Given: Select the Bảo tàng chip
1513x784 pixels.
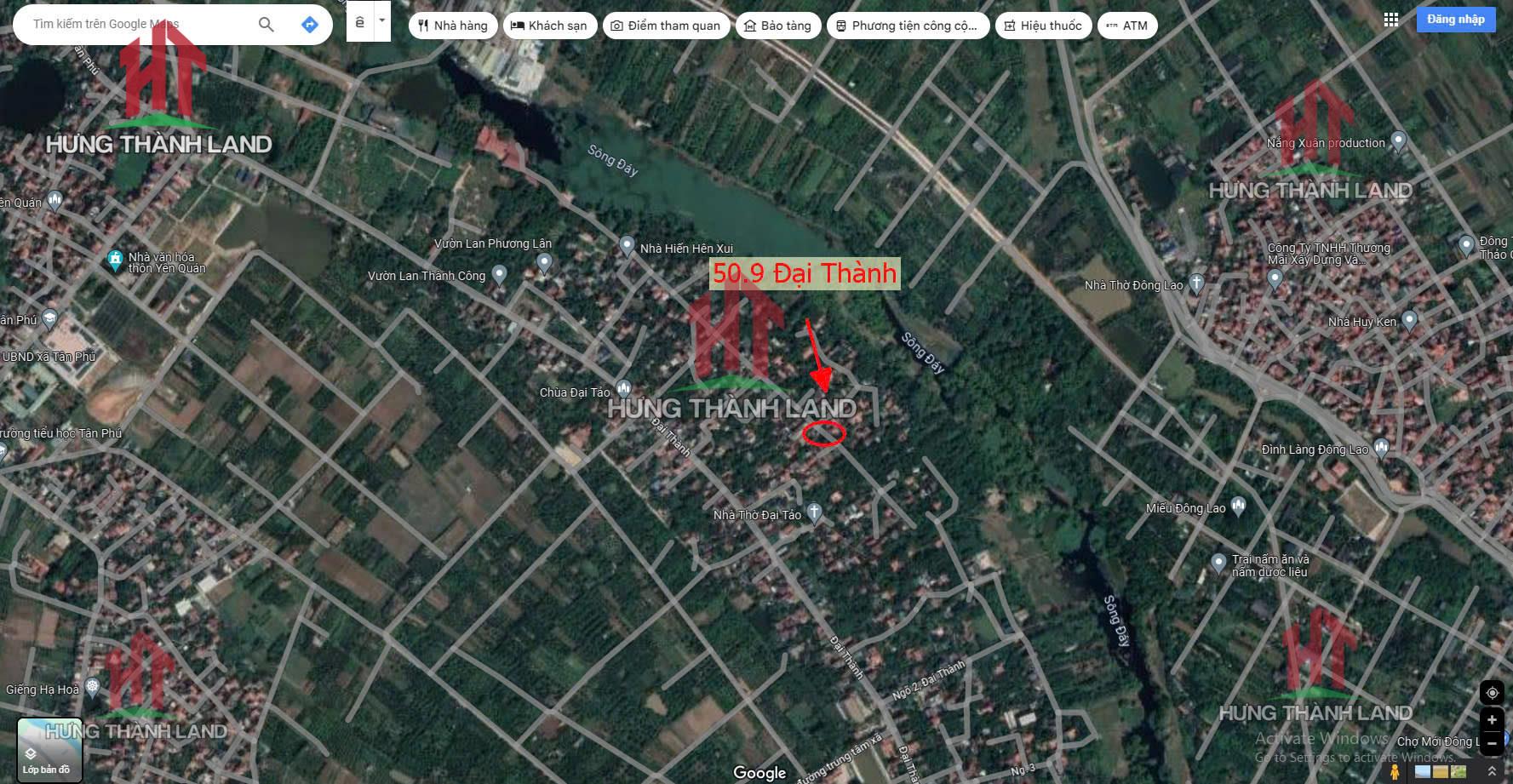Looking at the screenshot, I should point(777,26).
